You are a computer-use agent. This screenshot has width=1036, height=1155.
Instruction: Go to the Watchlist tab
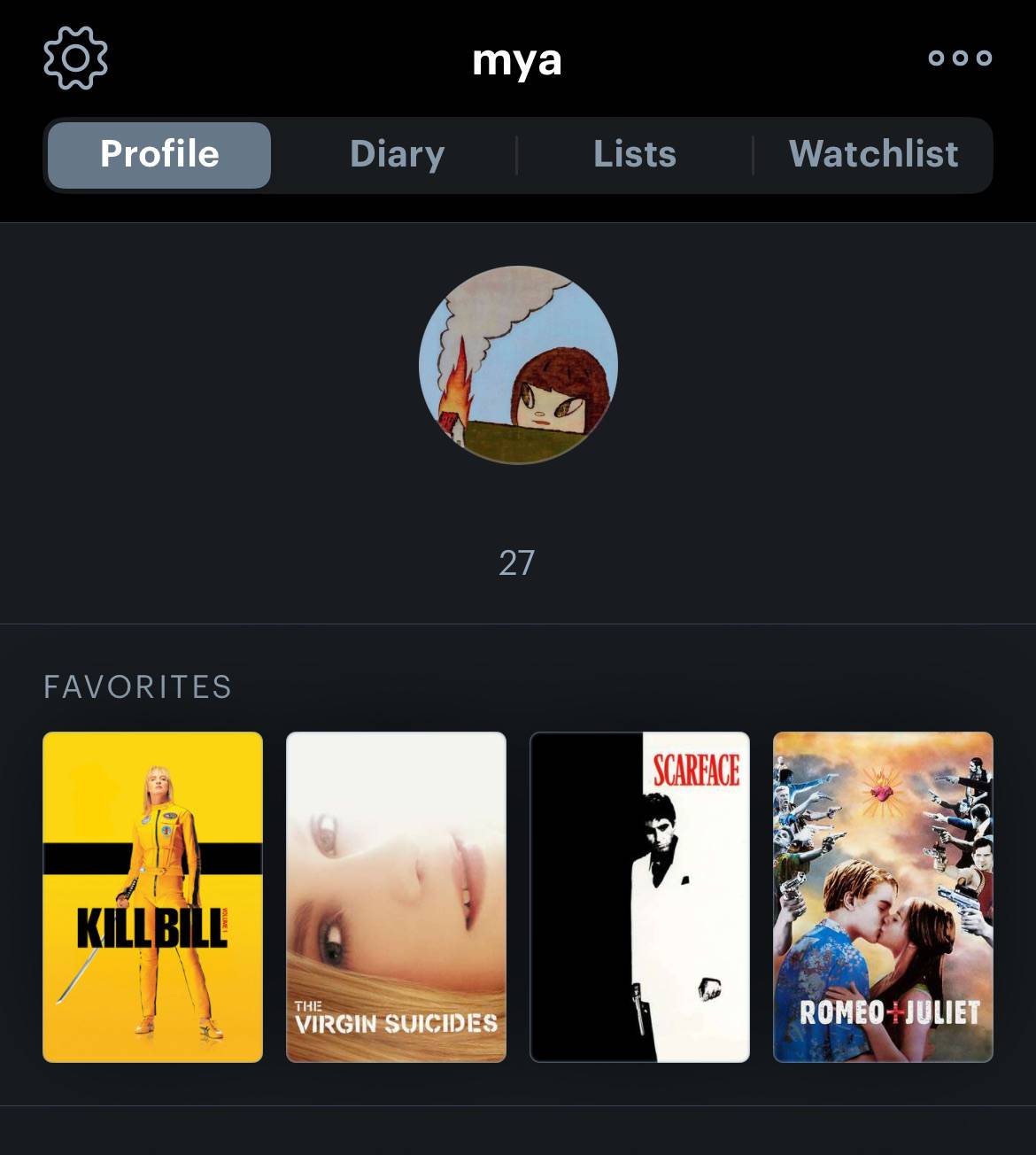873,155
